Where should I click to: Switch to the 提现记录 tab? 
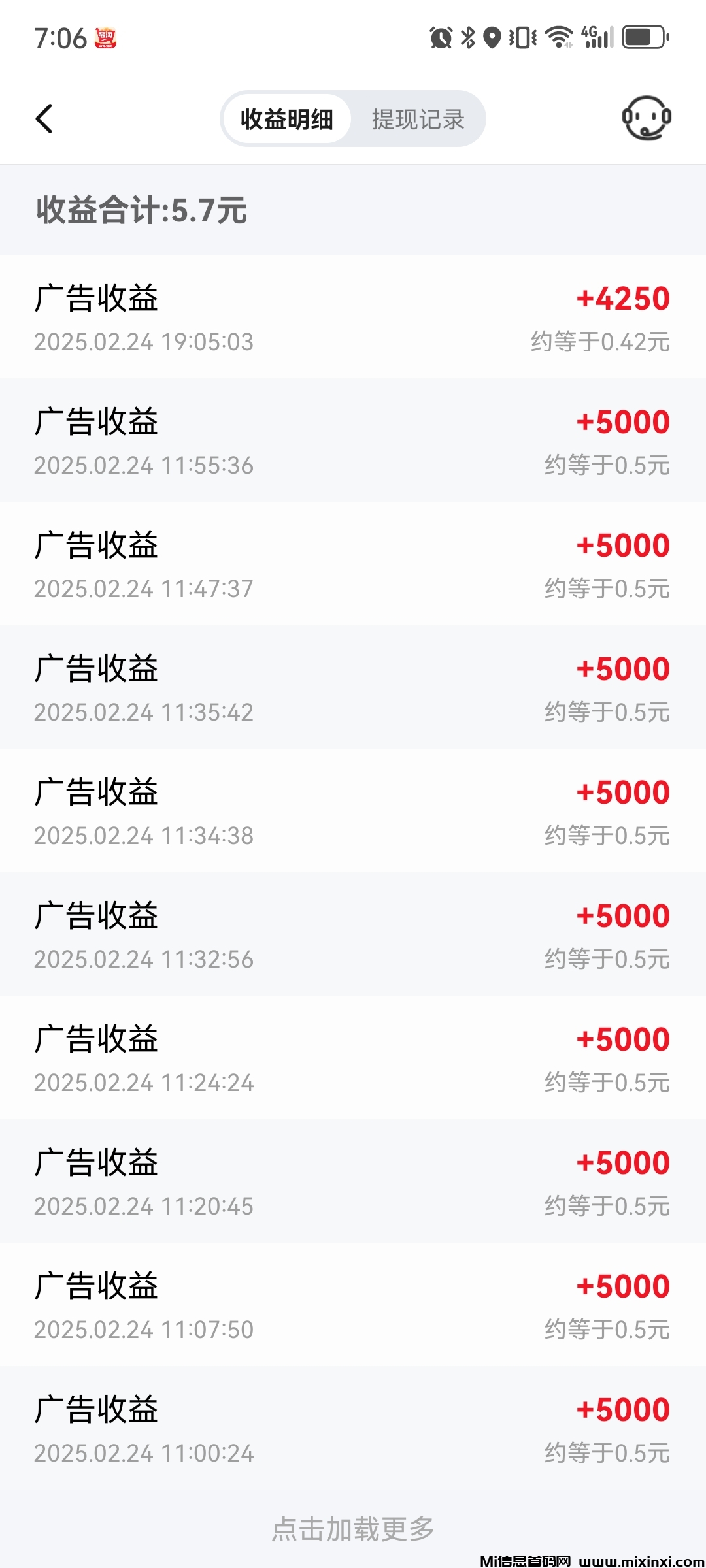point(418,119)
